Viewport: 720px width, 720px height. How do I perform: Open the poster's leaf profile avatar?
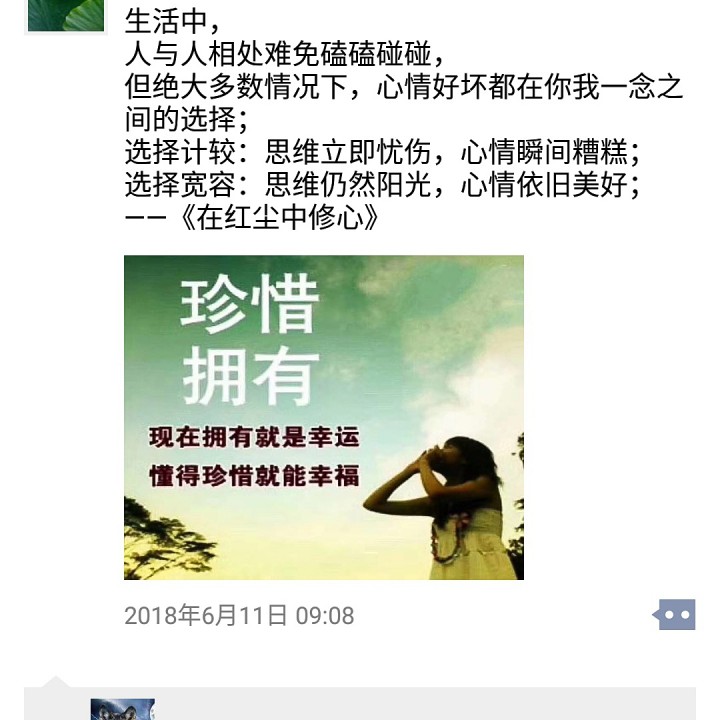click(x=66, y=16)
